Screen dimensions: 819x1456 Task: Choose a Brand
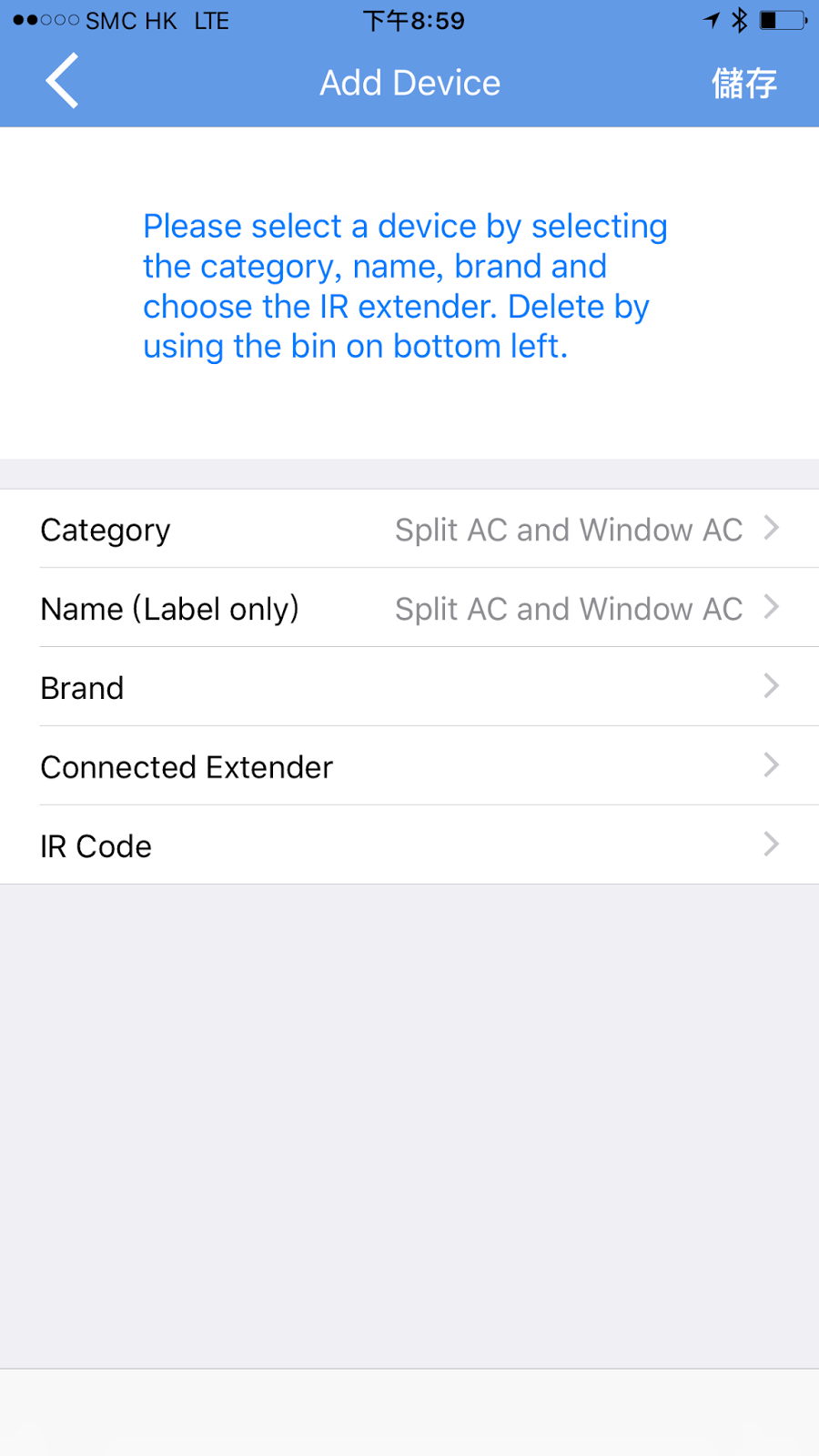pos(409,688)
